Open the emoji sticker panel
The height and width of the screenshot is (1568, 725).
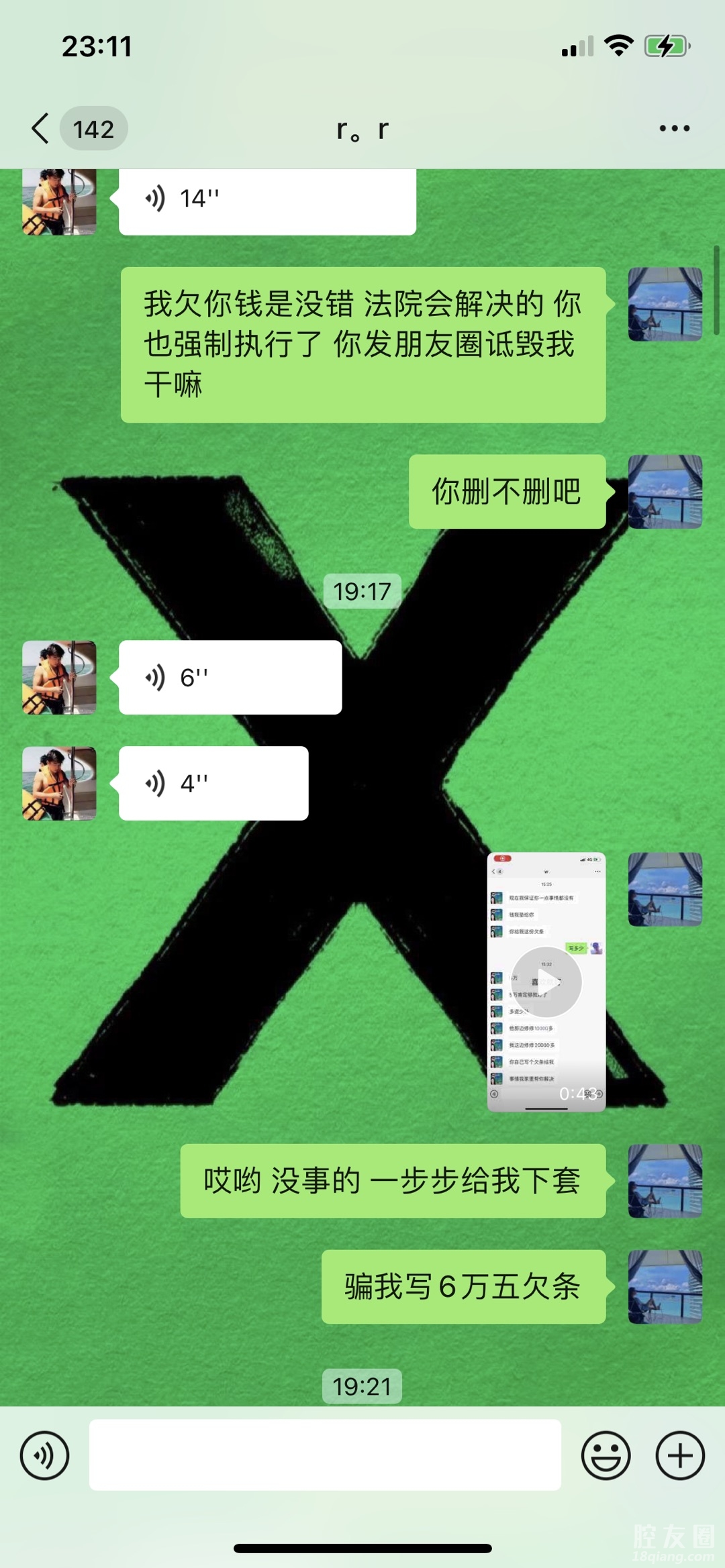point(606,1455)
